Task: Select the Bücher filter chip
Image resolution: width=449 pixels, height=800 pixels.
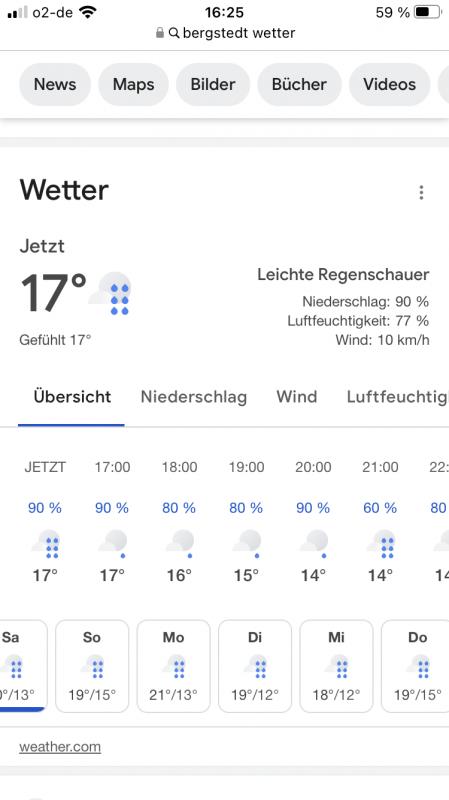Action: tap(300, 84)
